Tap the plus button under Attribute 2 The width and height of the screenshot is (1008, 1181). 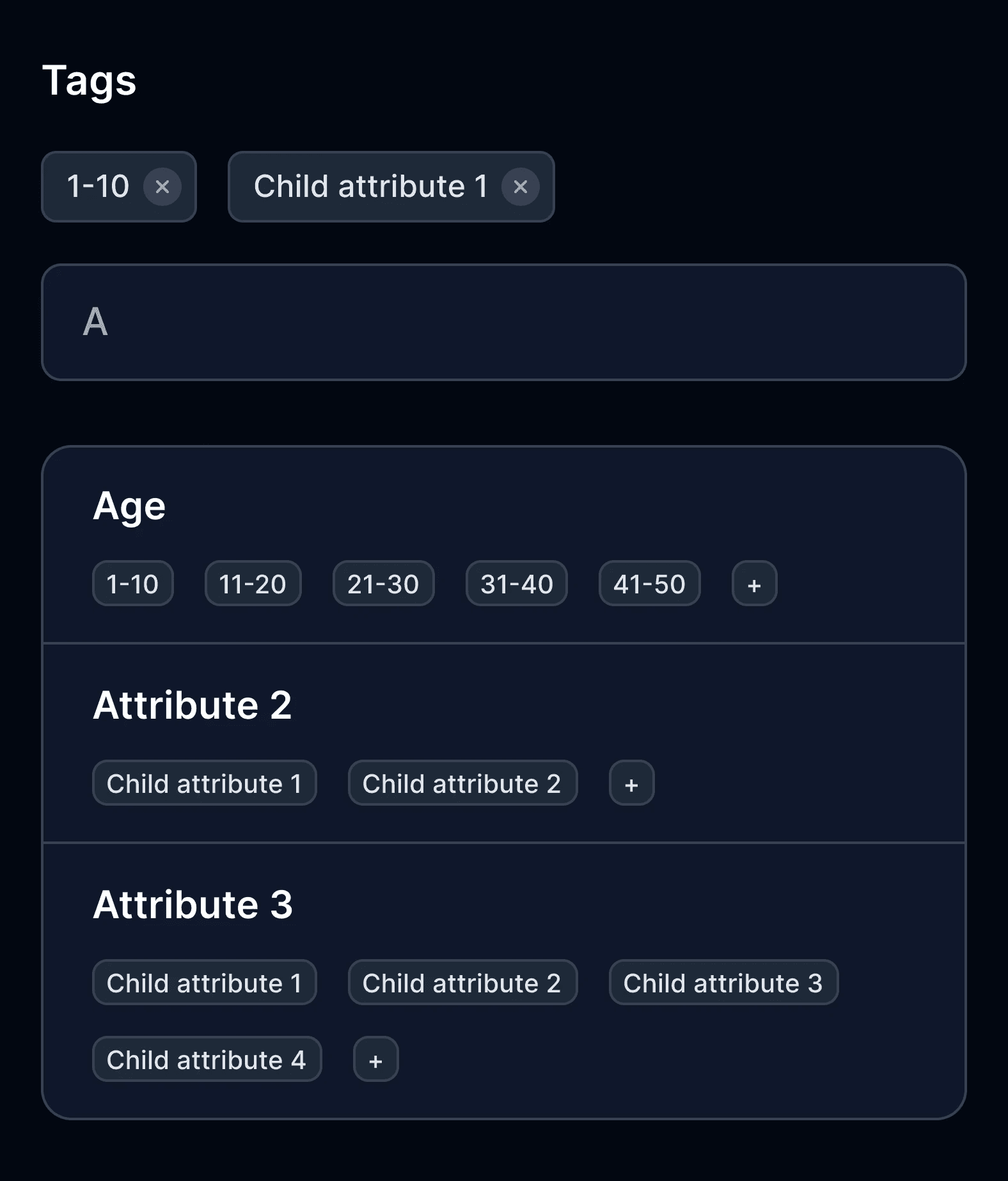[631, 783]
